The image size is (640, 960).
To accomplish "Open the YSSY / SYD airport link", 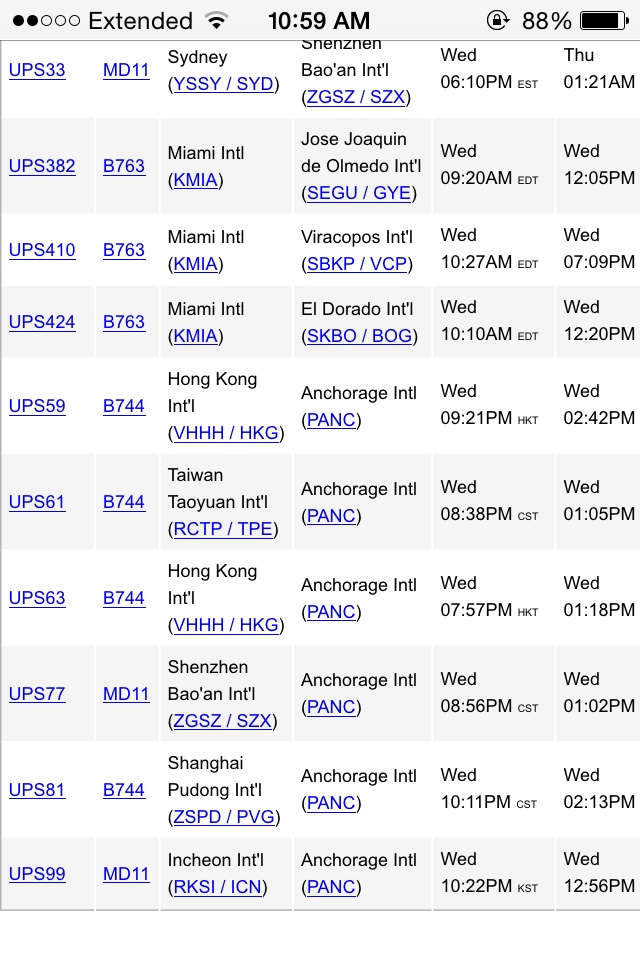I will [x=224, y=84].
